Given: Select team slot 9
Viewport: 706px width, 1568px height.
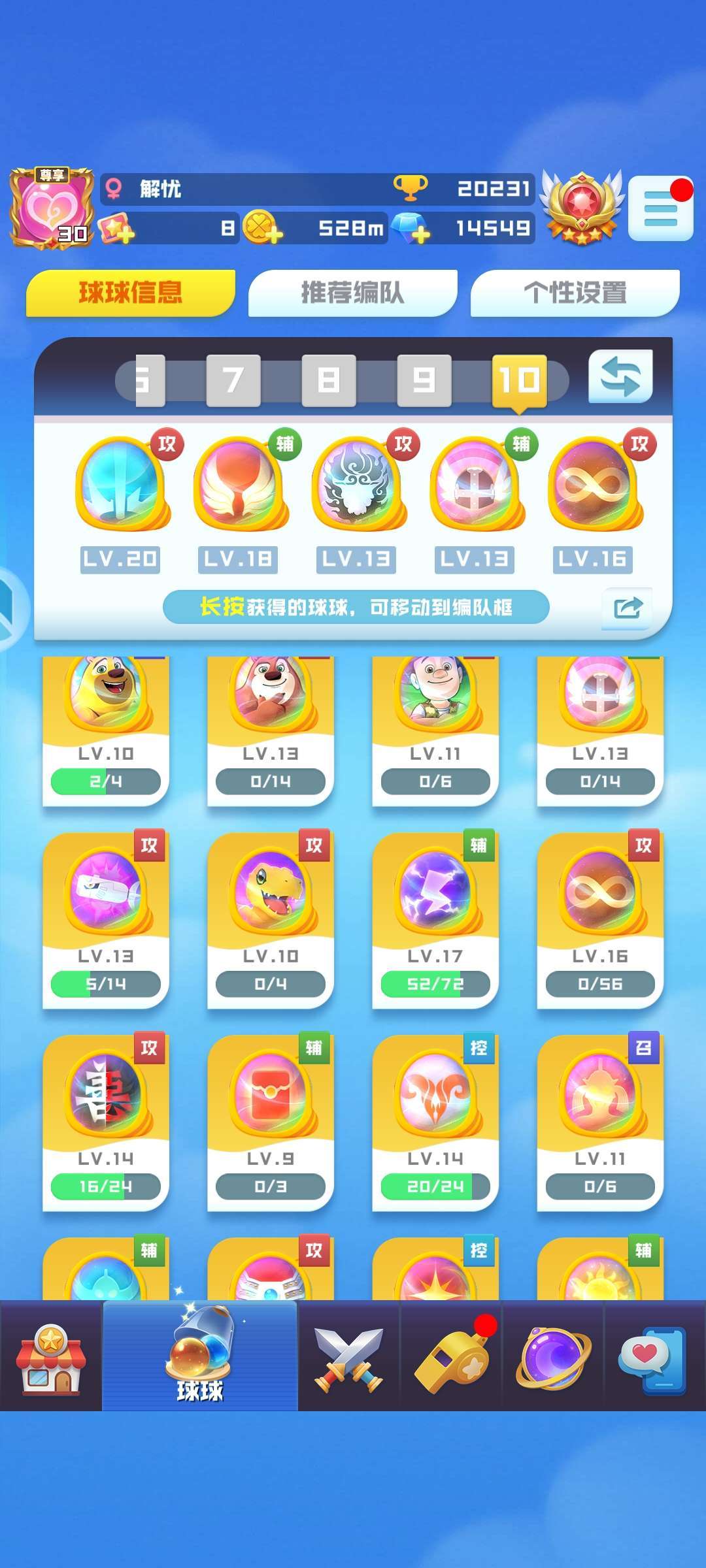Looking at the screenshot, I should click(x=424, y=380).
